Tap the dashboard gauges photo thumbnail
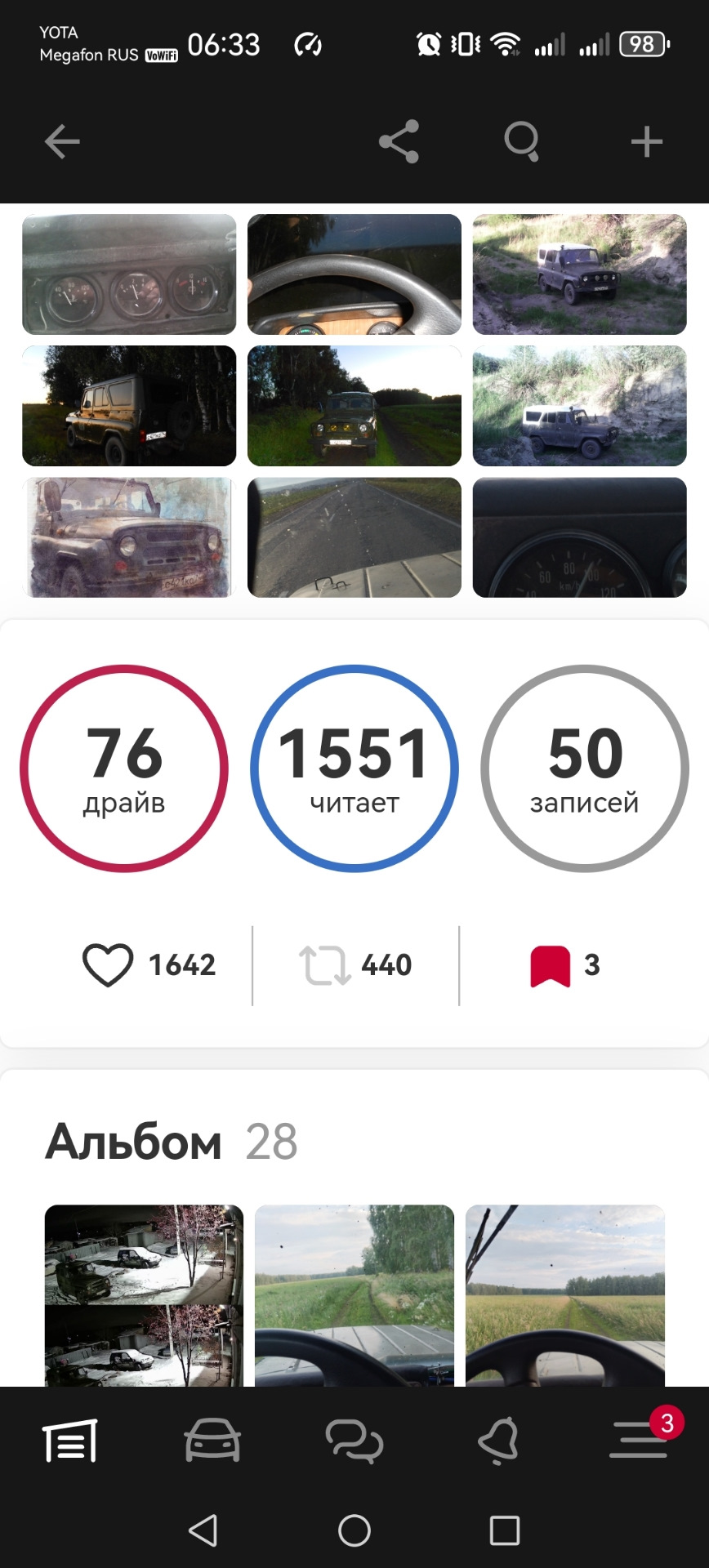 [128, 274]
